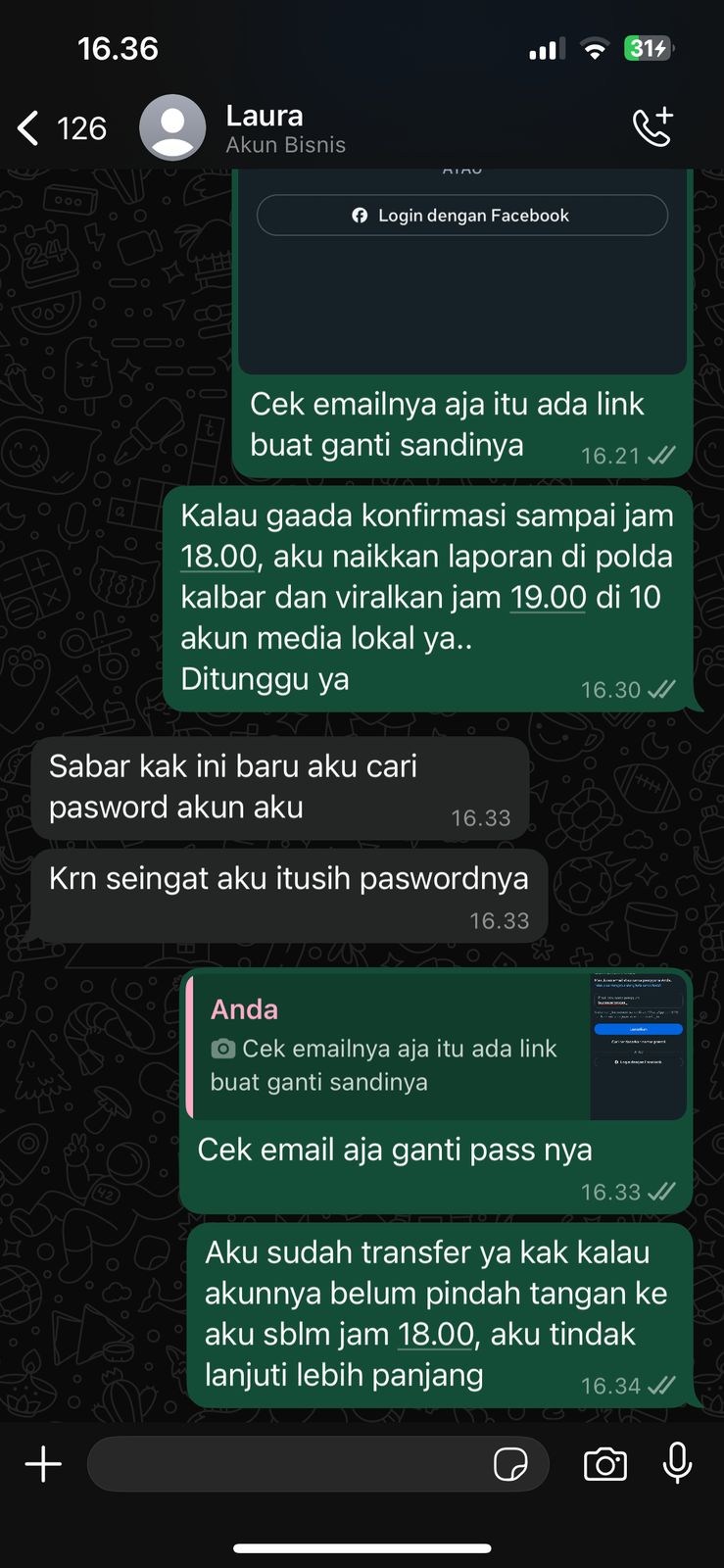
Task: Tap the underlined 19.00 time link
Action: (x=548, y=597)
